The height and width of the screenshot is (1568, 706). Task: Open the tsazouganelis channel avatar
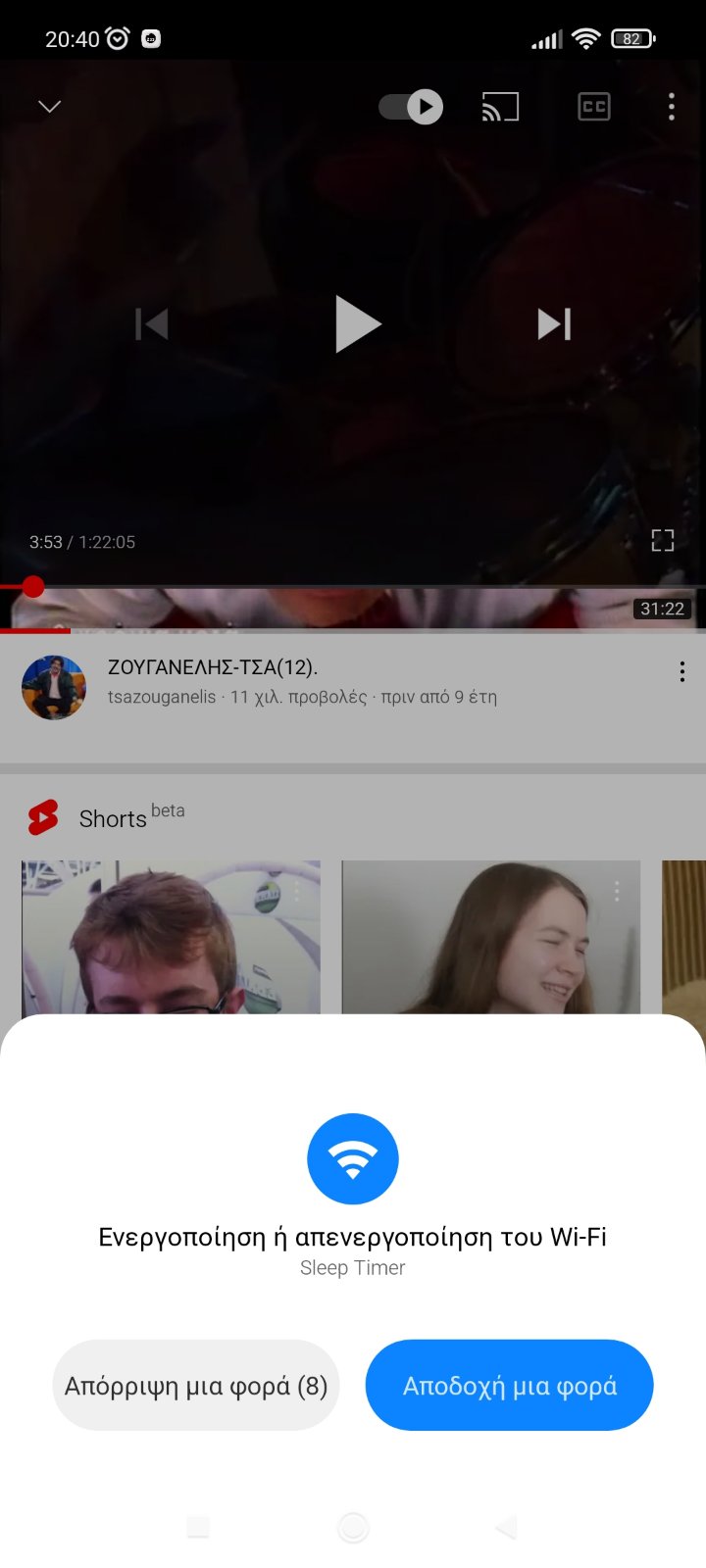pos(54,687)
